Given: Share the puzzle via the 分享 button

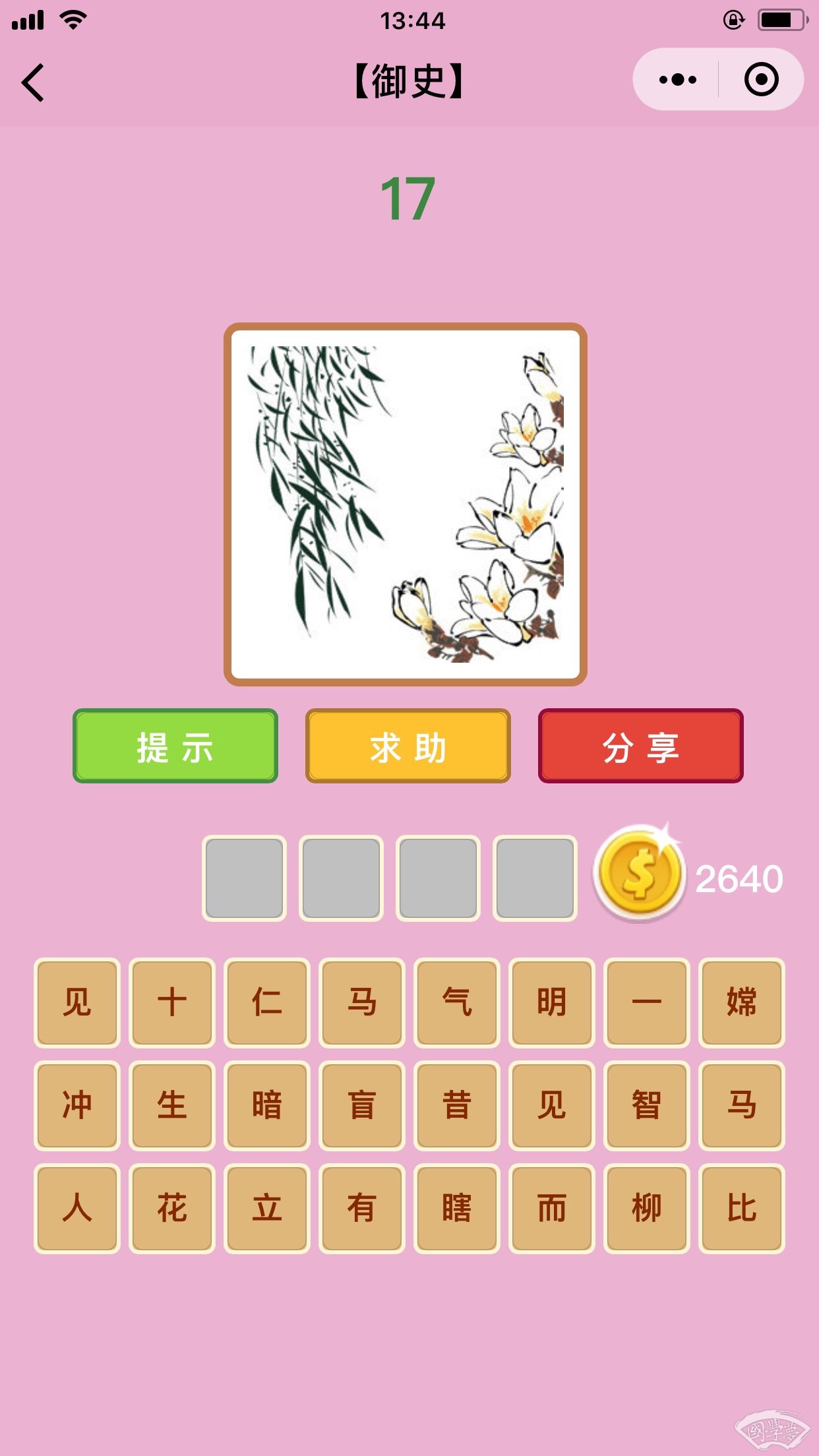Looking at the screenshot, I should (x=640, y=746).
